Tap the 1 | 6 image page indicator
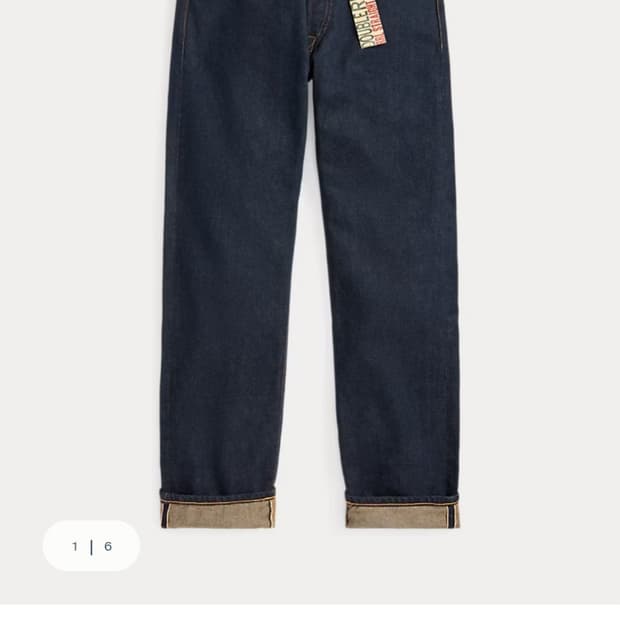 pyautogui.click(x=91, y=546)
